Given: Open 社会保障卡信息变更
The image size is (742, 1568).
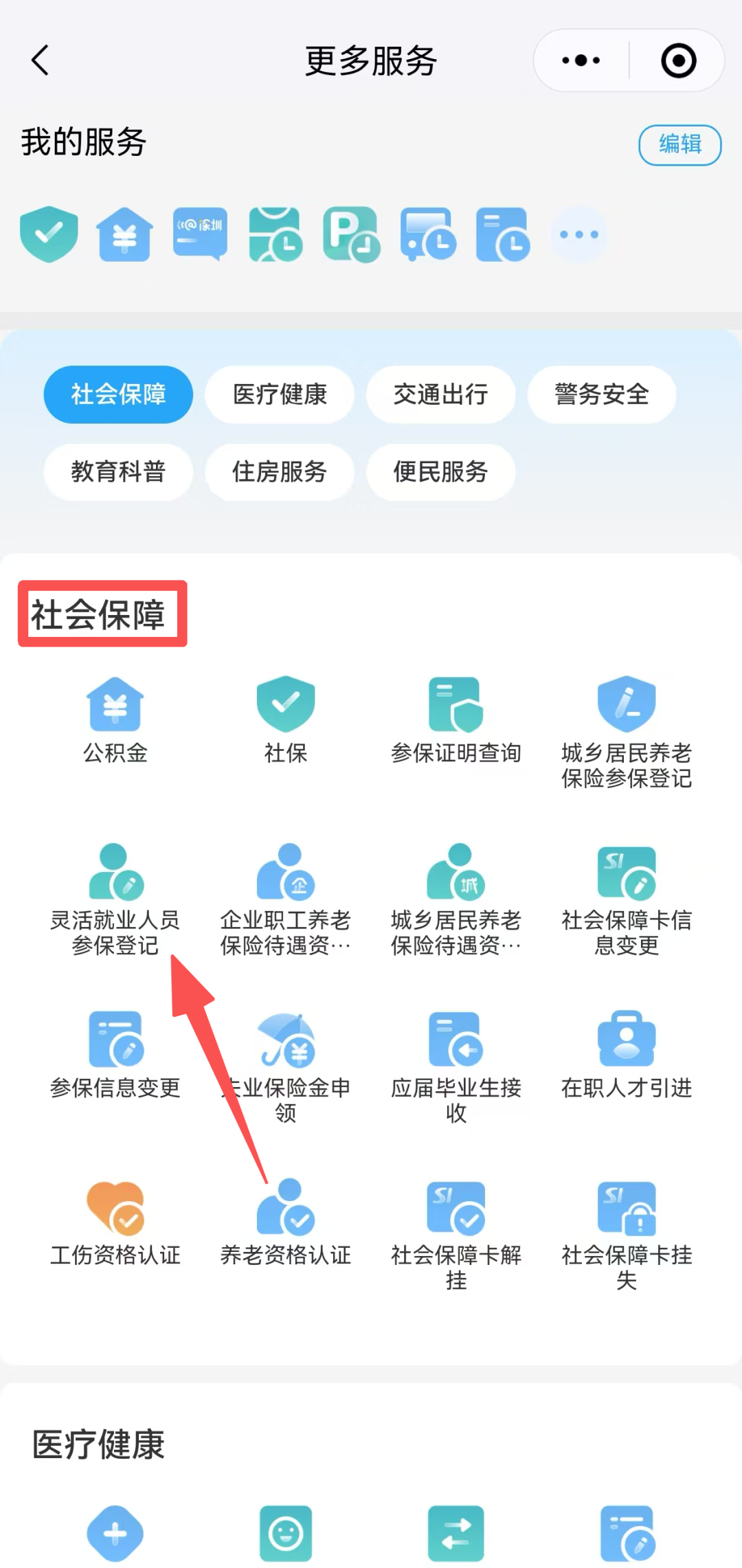Looking at the screenshot, I should click(626, 899).
